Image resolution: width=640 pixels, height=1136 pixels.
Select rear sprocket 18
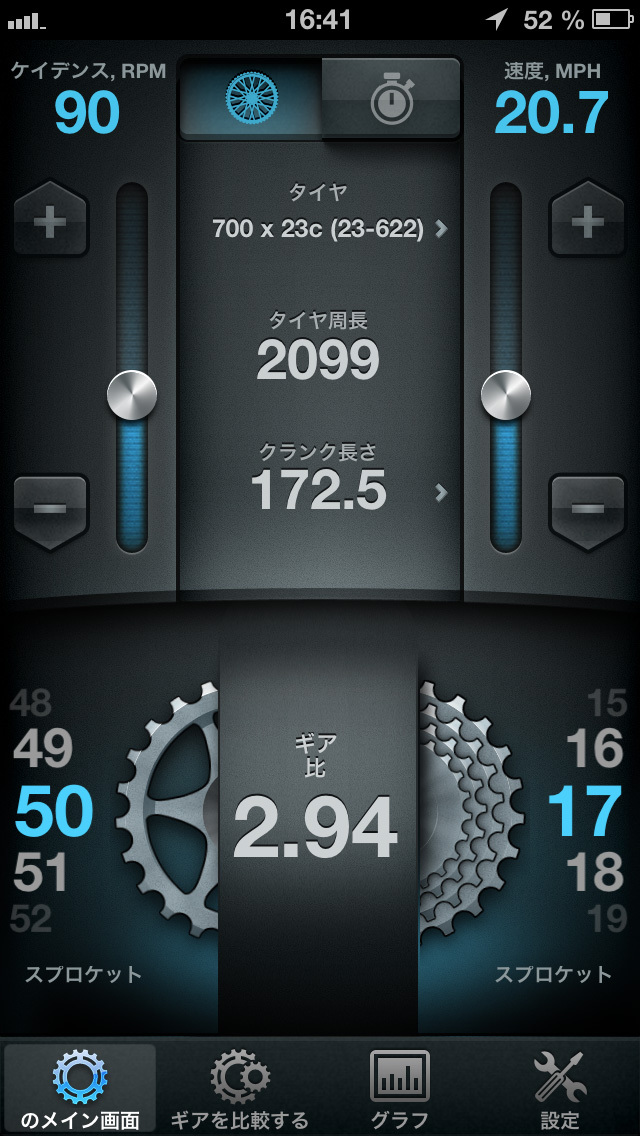(594, 873)
